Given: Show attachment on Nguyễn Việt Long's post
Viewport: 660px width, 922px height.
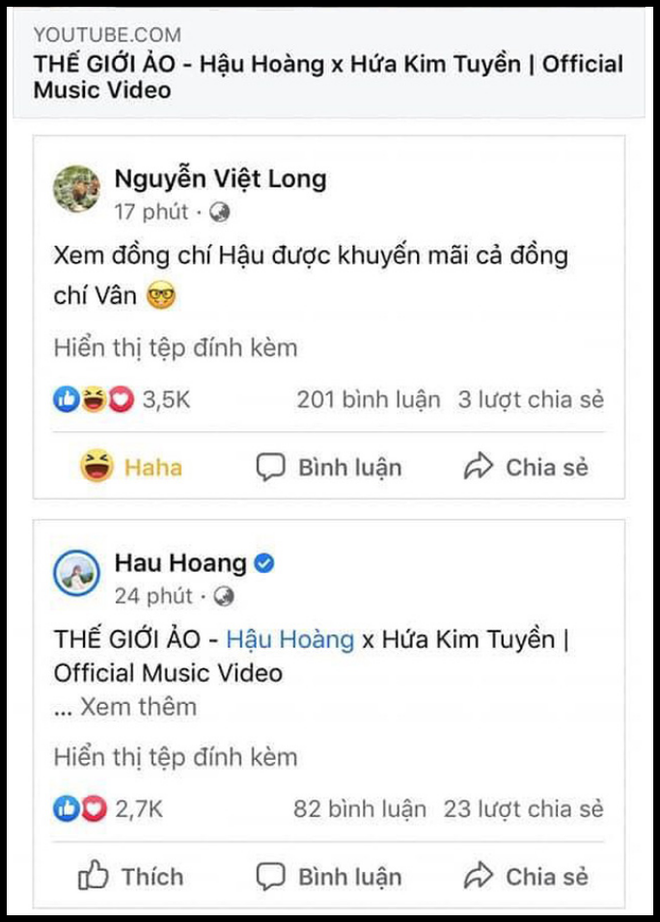Looking at the screenshot, I should [x=175, y=348].
